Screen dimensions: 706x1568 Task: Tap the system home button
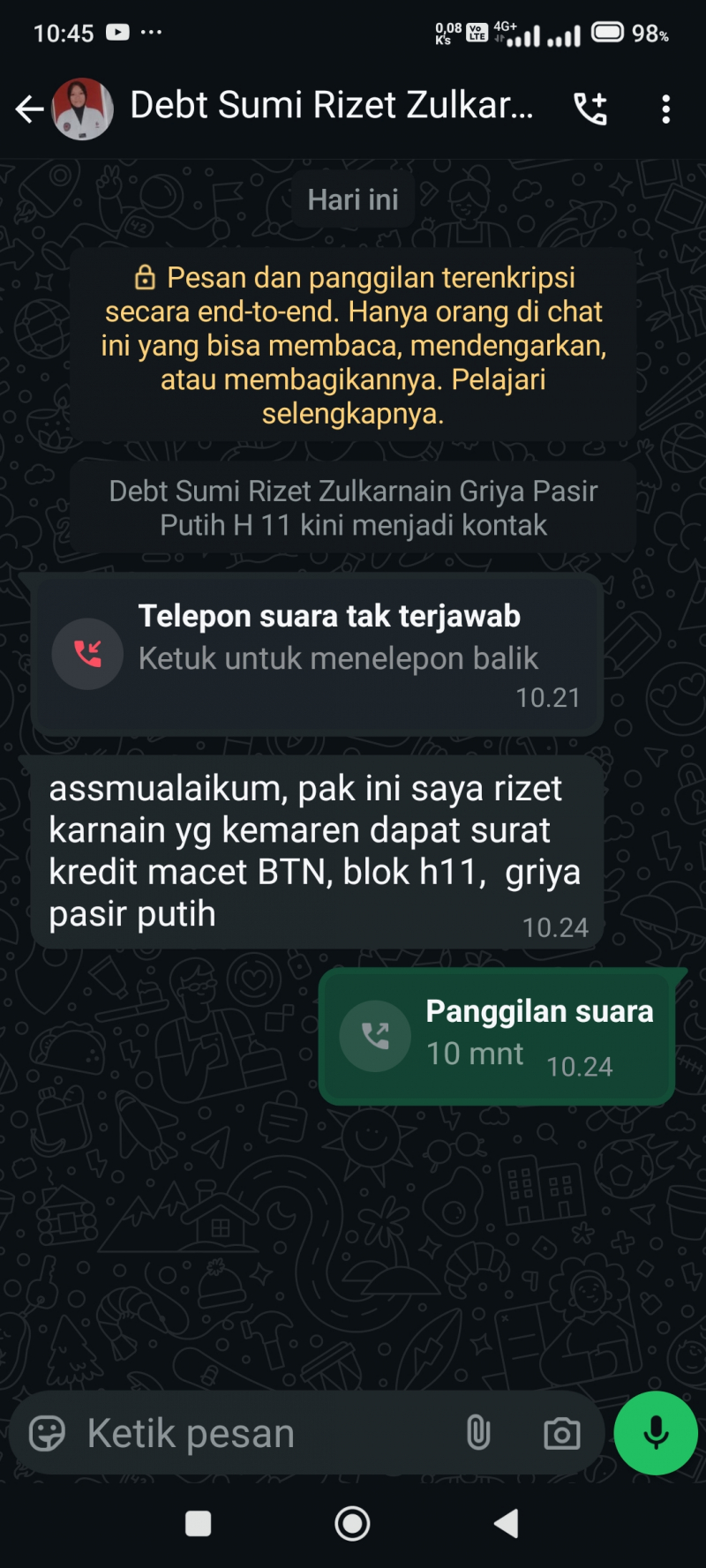(352, 1524)
